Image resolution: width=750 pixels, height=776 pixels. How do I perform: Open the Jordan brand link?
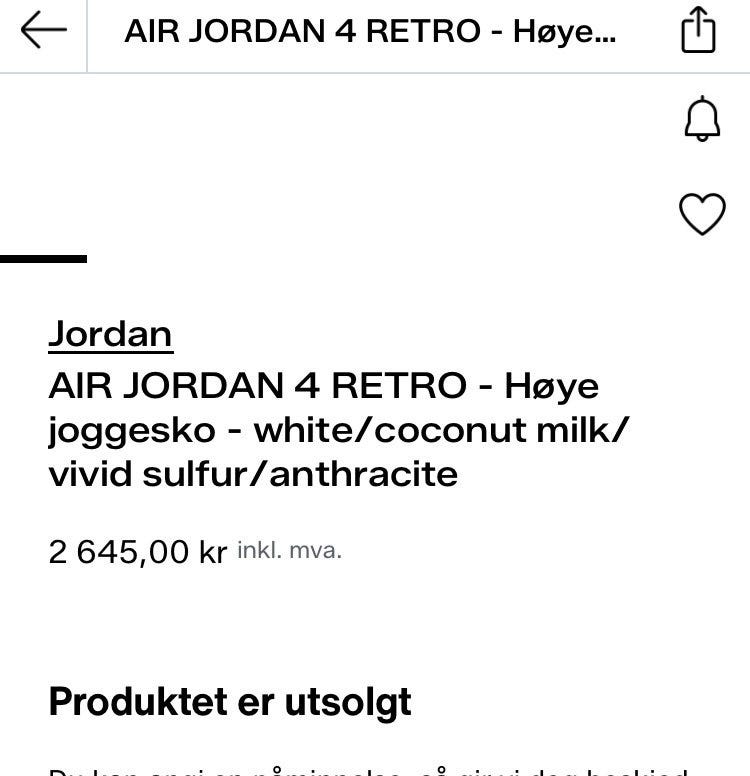110,333
